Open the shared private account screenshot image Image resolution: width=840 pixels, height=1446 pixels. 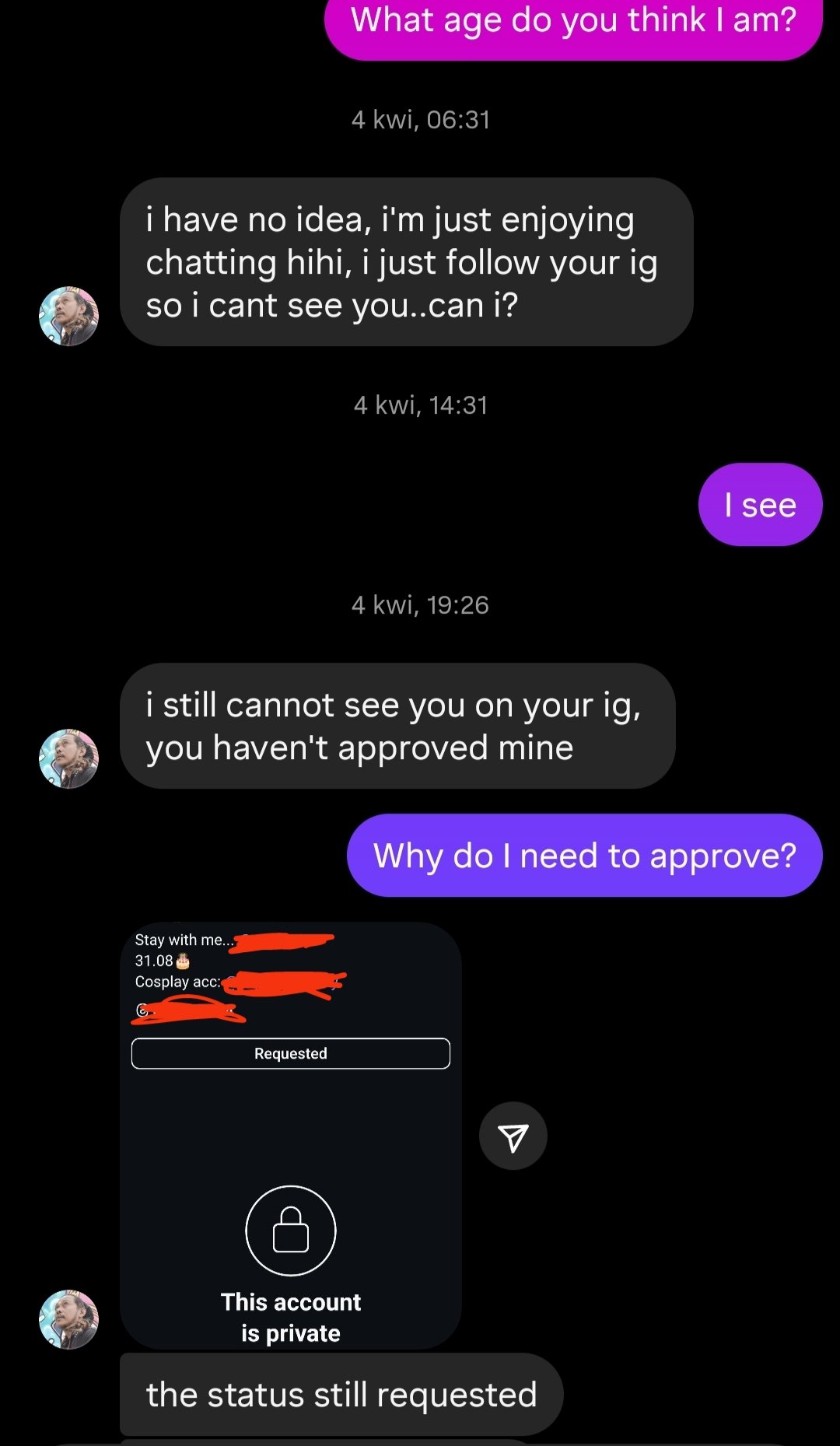pos(290,1136)
